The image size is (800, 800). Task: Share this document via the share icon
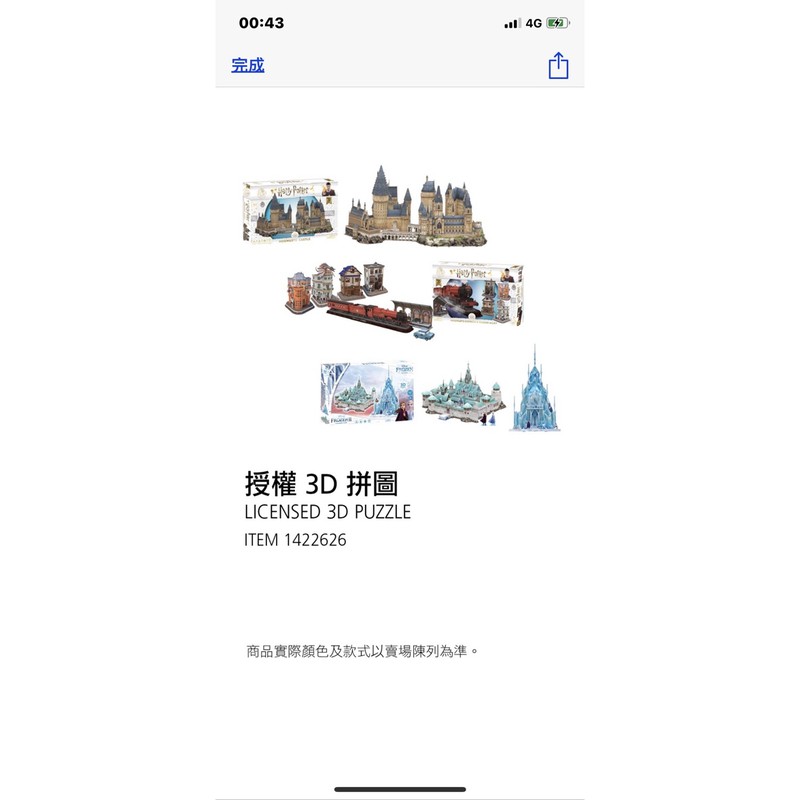[x=558, y=65]
